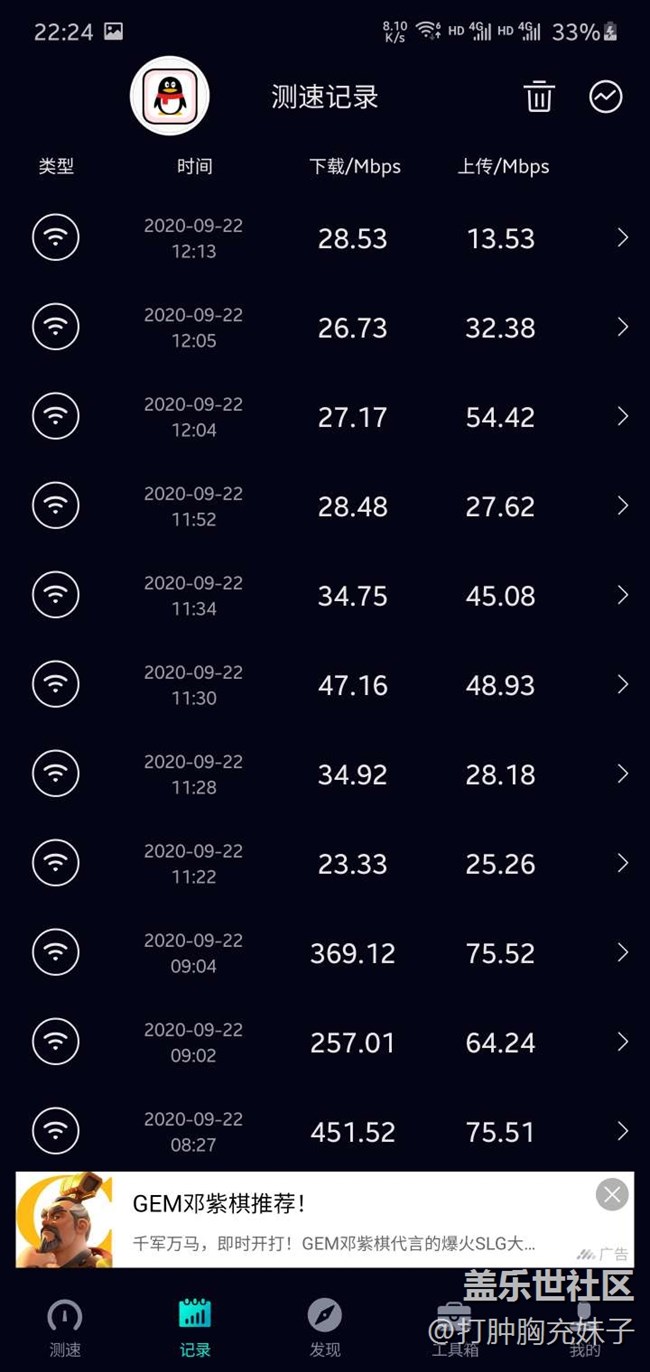650x1372 pixels.
Task: View the 09:04 record with 369.12 download
Action: [x=325, y=953]
